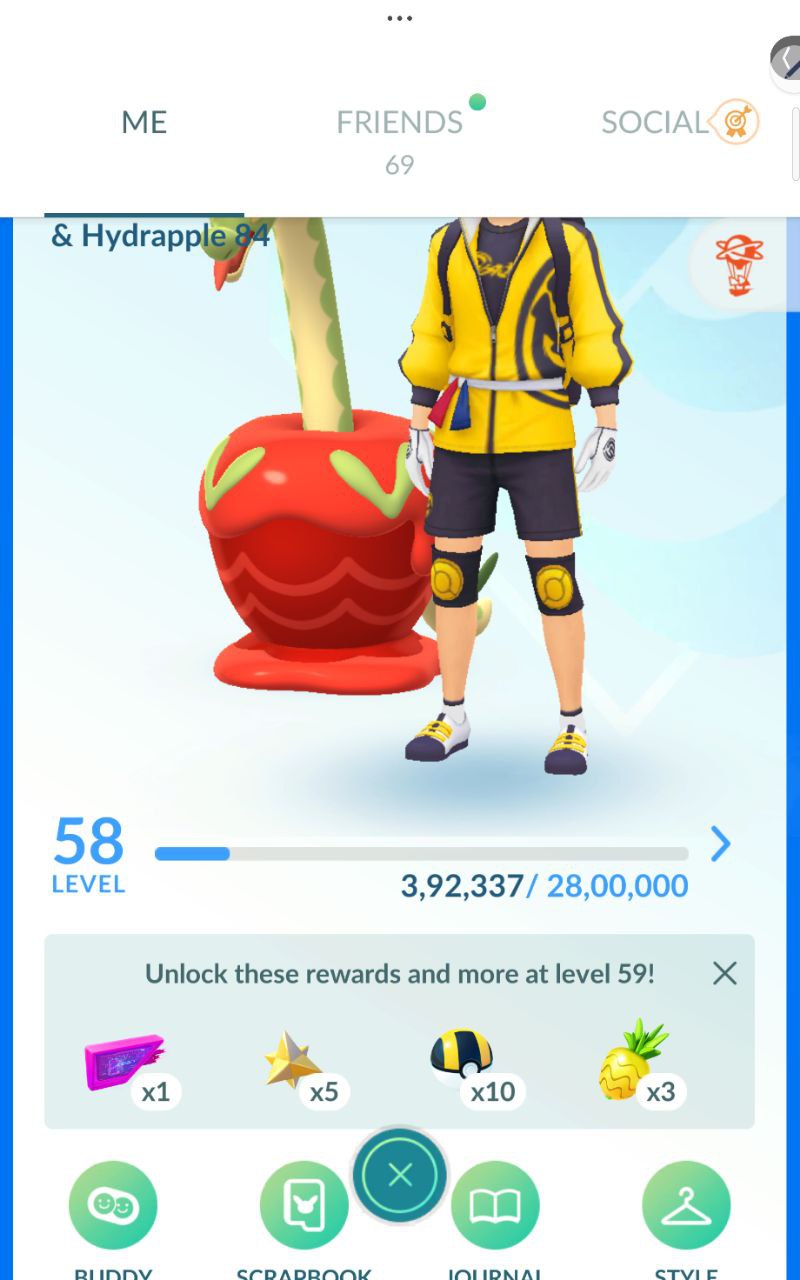Open the Buddy screen

click(x=113, y=1206)
